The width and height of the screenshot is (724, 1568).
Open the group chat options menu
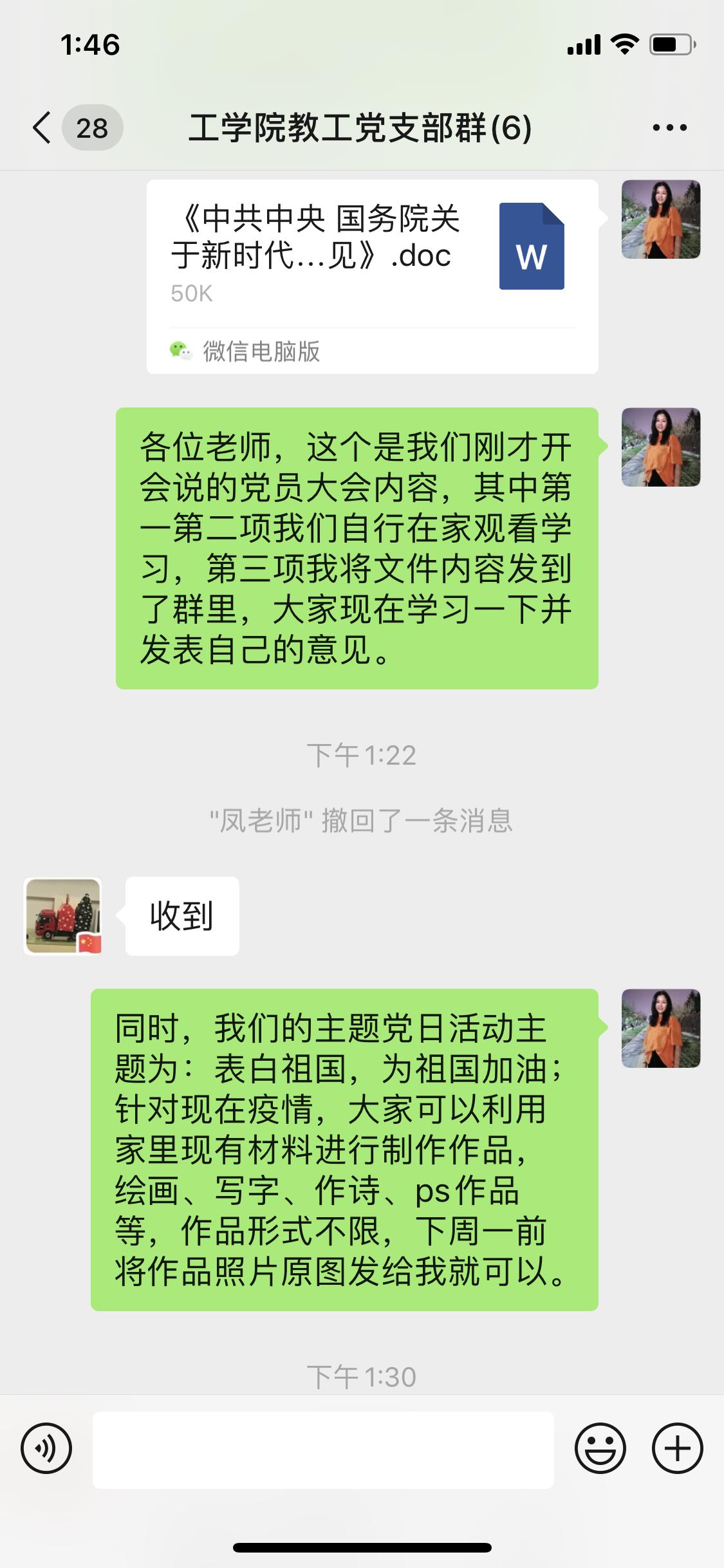point(669,127)
